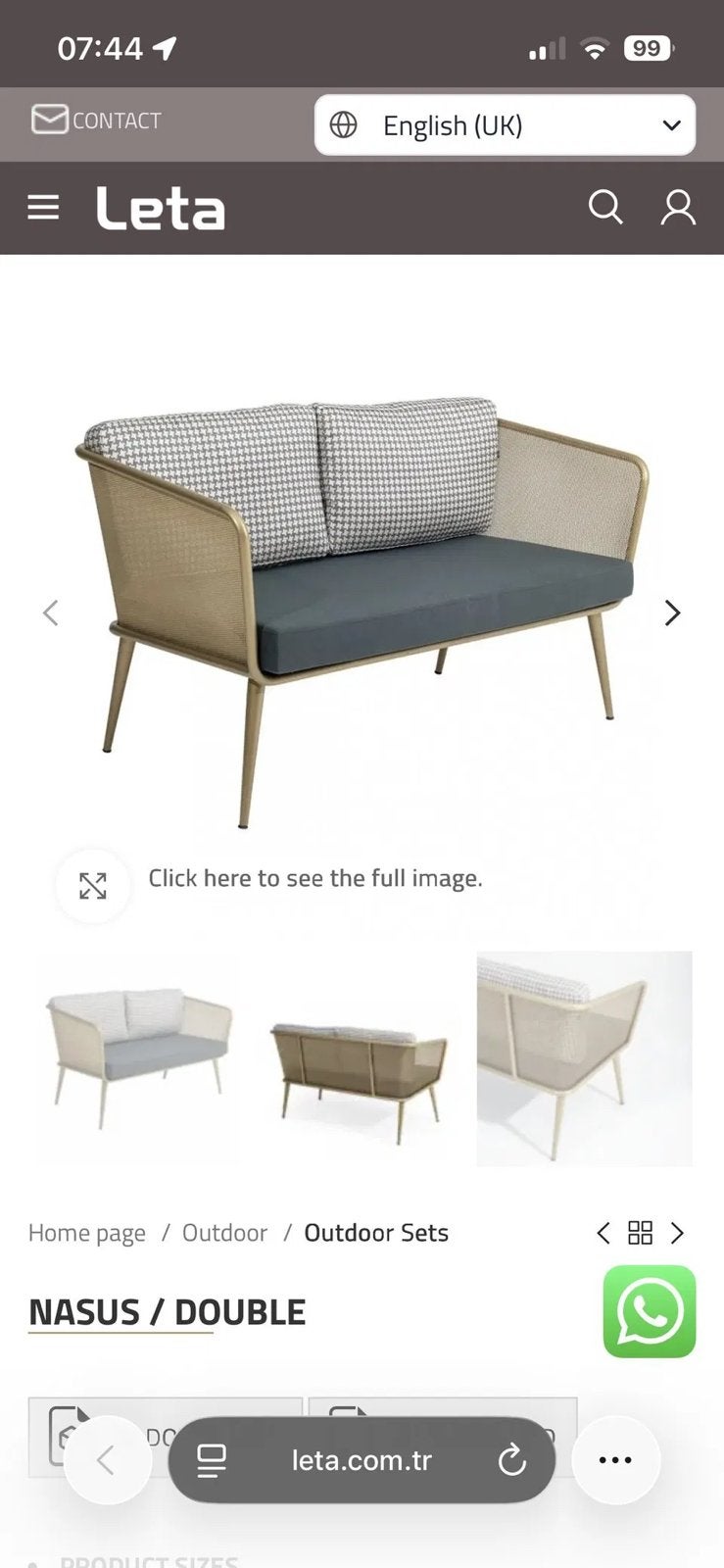Viewport: 724px width, 1568px height.
Task: Tap the leta.com.tr address bar
Action: pos(362,1460)
